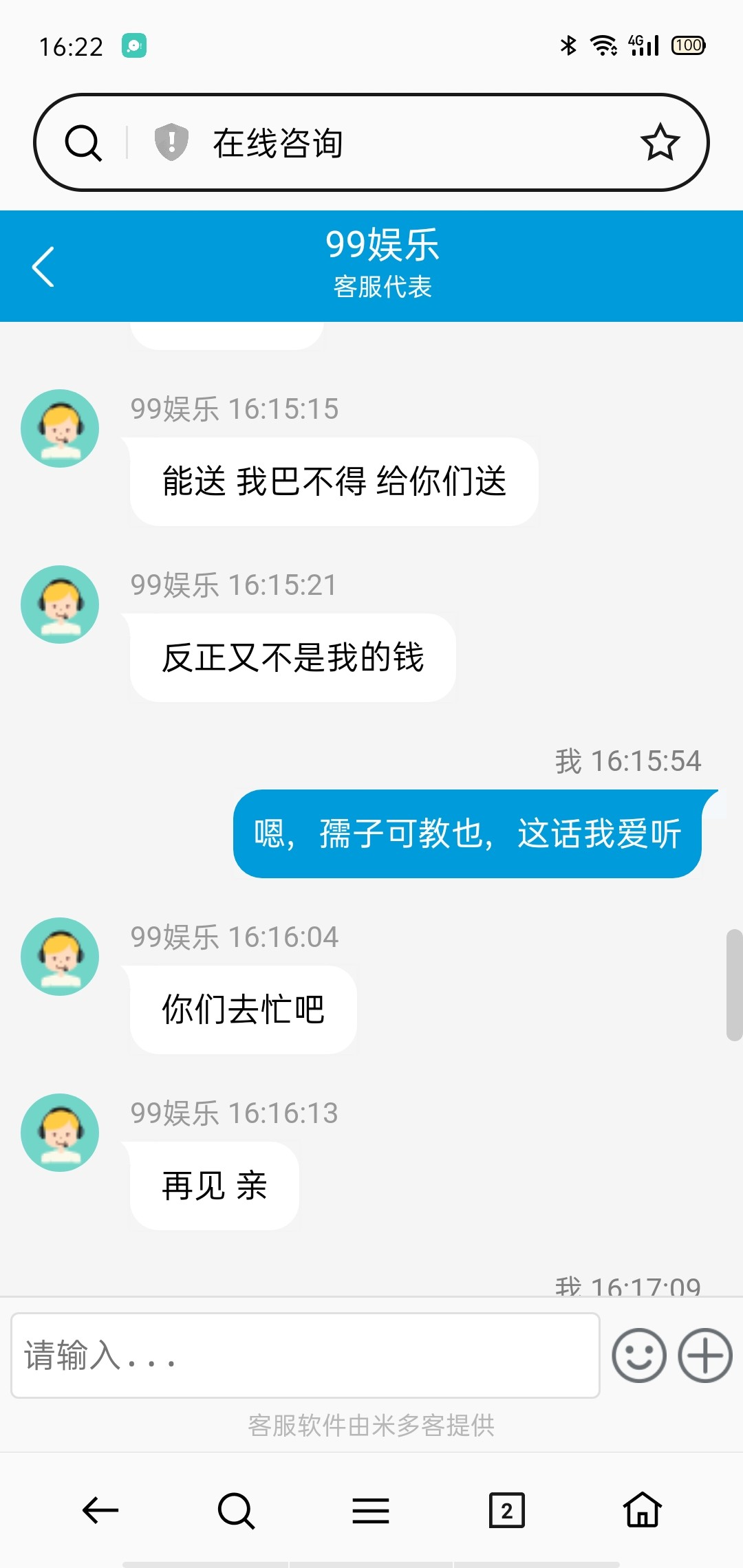Open the browser hamburger menu
Viewport: 743px width, 1568px height.
point(371,1510)
